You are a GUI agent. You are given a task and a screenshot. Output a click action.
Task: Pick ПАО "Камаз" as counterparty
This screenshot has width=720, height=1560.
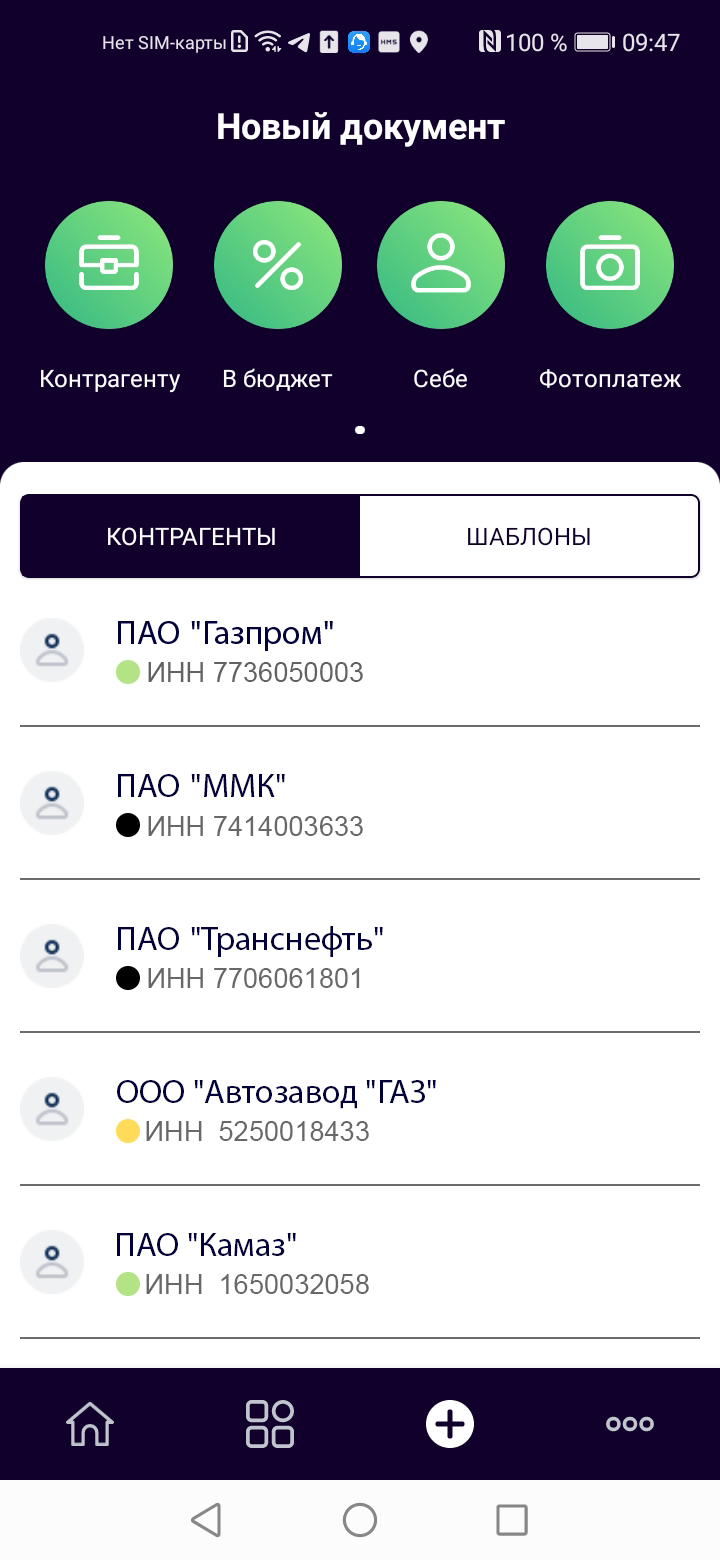[360, 1263]
